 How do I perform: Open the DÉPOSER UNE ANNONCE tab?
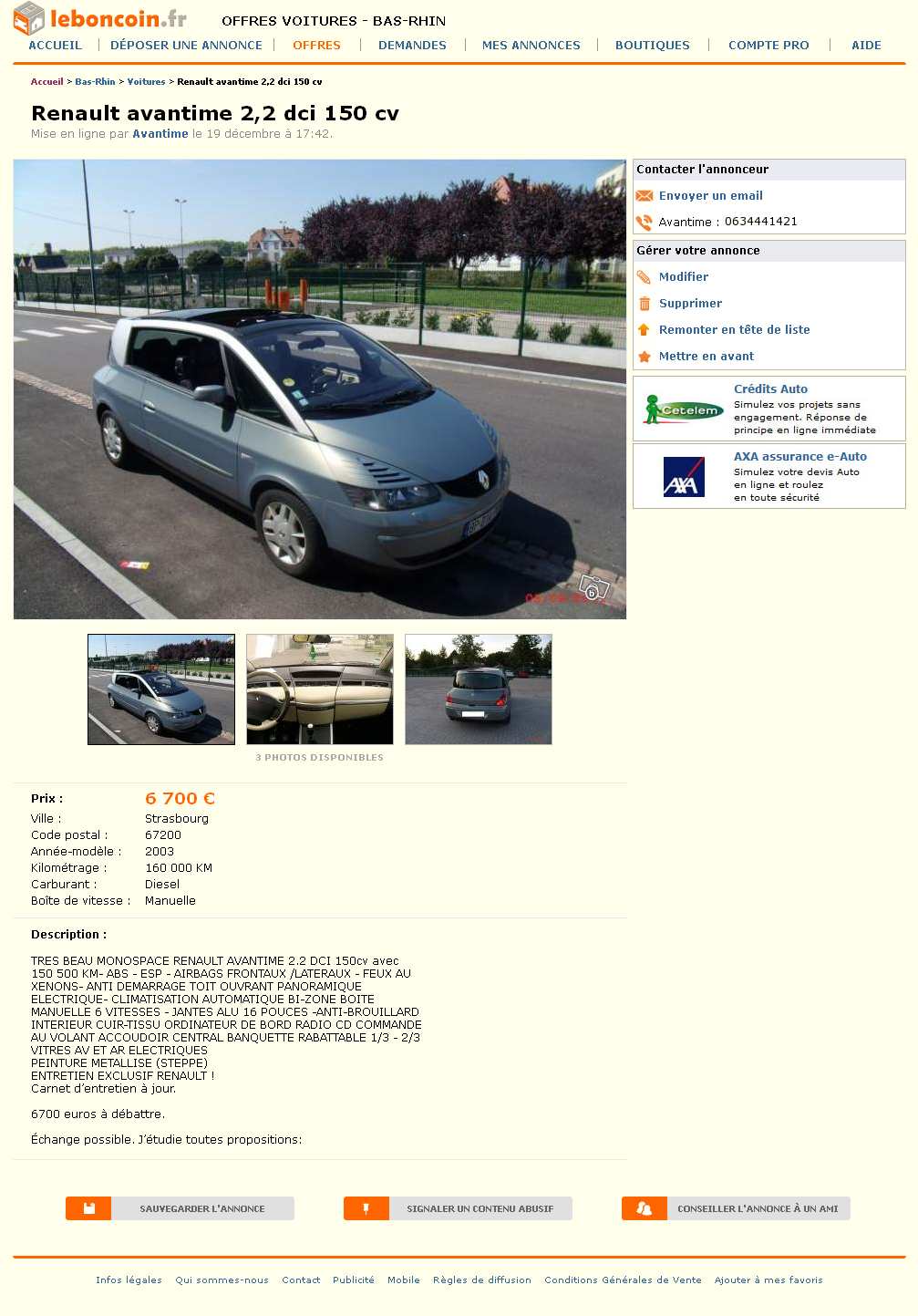(x=186, y=45)
